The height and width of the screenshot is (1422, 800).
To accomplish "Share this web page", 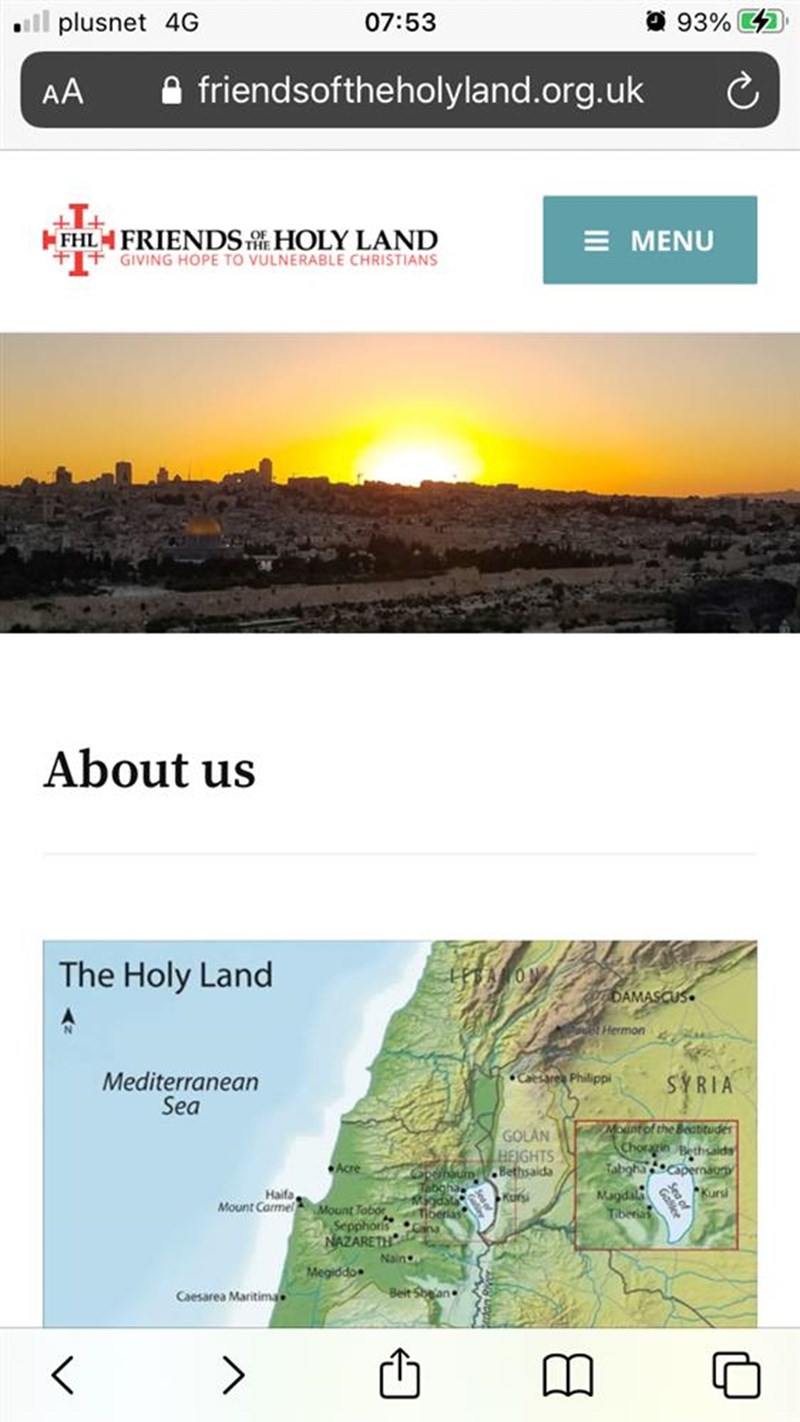I will coord(398,1372).
